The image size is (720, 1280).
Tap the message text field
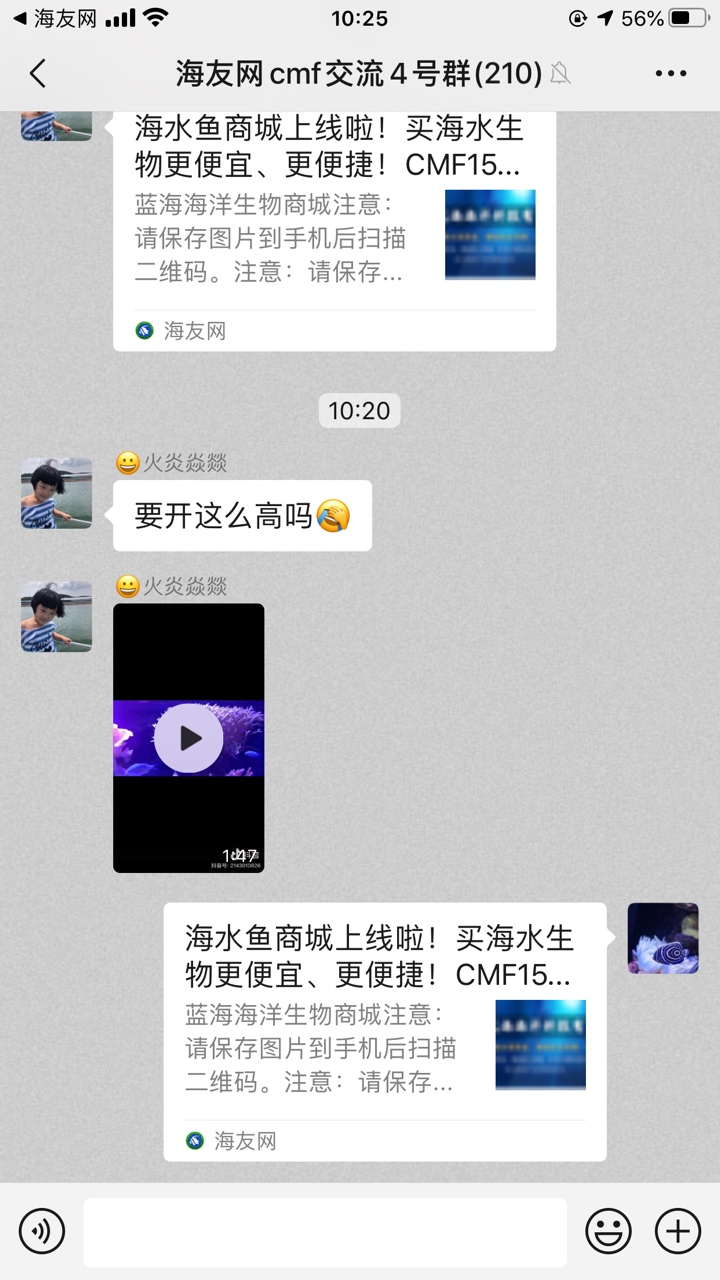click(x=324, y=1231)
